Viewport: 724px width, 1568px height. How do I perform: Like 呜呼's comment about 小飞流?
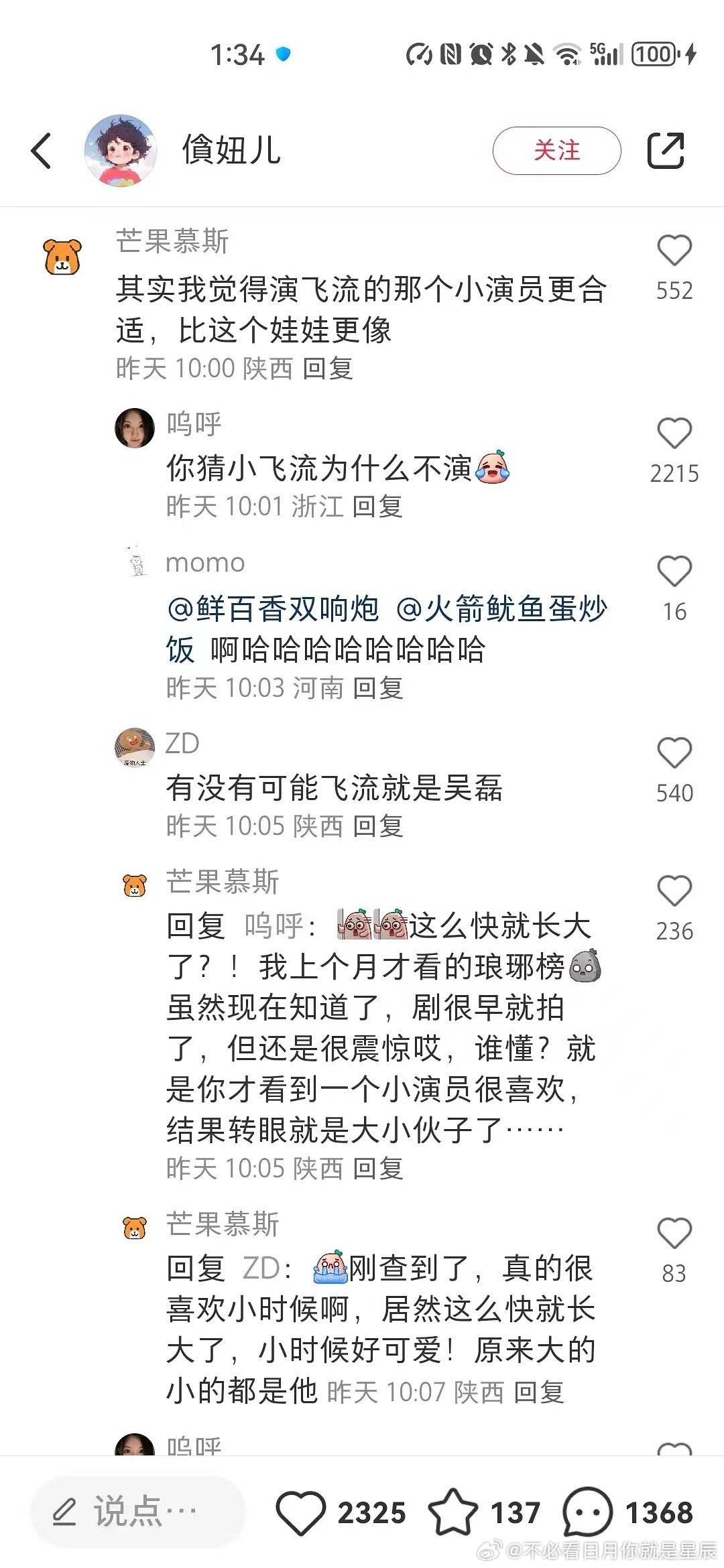tap(674, 434)
